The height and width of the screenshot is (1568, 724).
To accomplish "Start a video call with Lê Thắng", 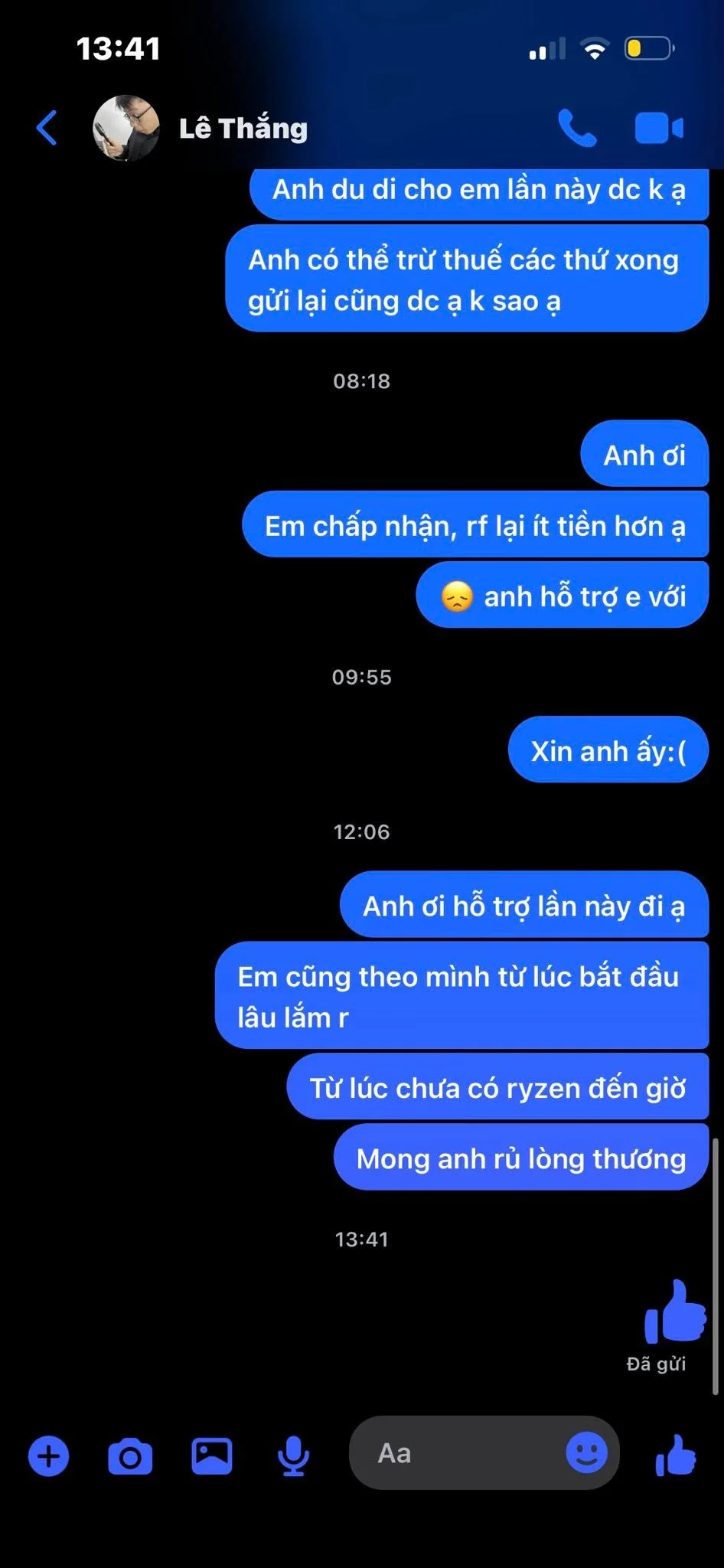I will (659, 128).
